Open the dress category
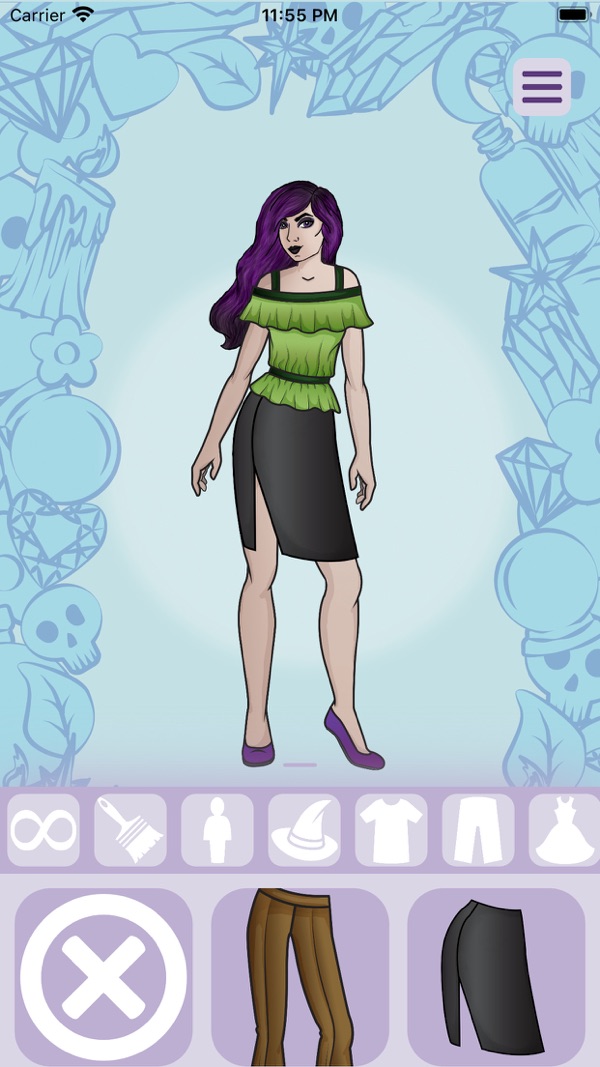The width and height of the screenshot is (600, 1067). [563, 830]
